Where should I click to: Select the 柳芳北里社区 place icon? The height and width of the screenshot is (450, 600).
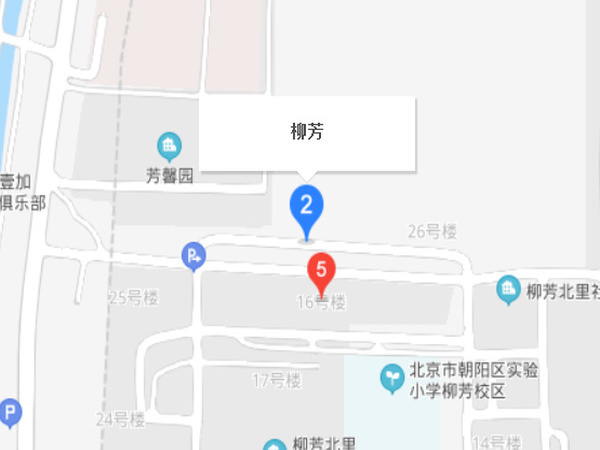coord(508,289)
